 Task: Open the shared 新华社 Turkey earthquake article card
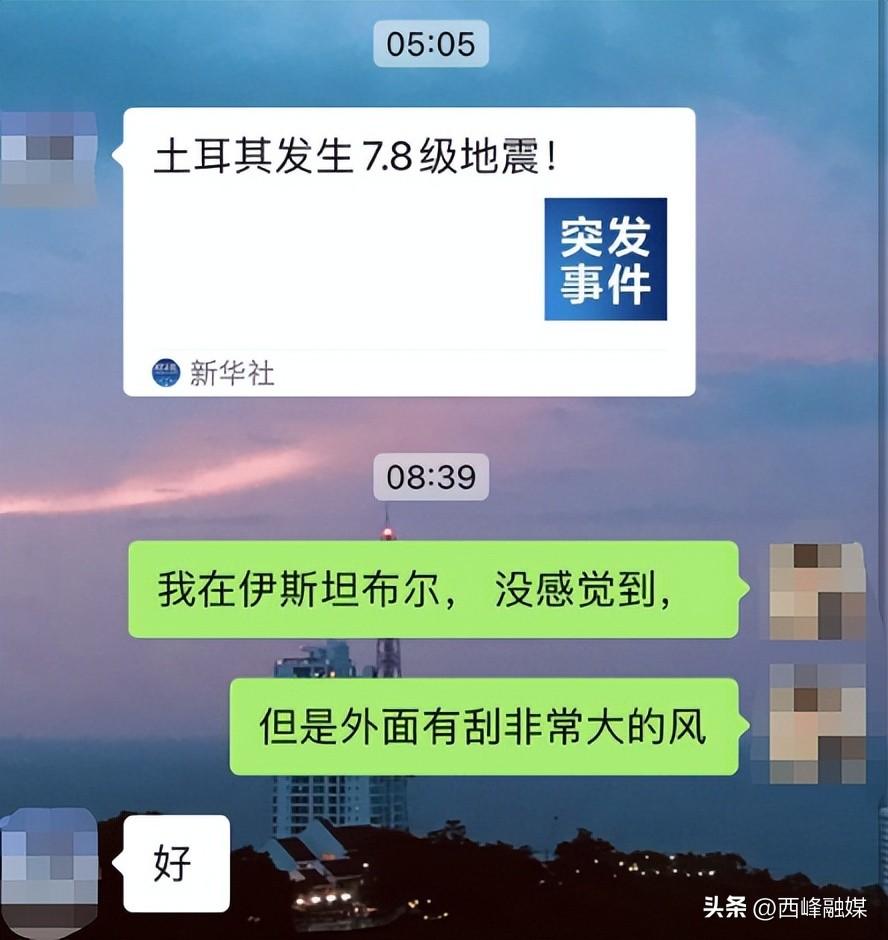[408, 250]
